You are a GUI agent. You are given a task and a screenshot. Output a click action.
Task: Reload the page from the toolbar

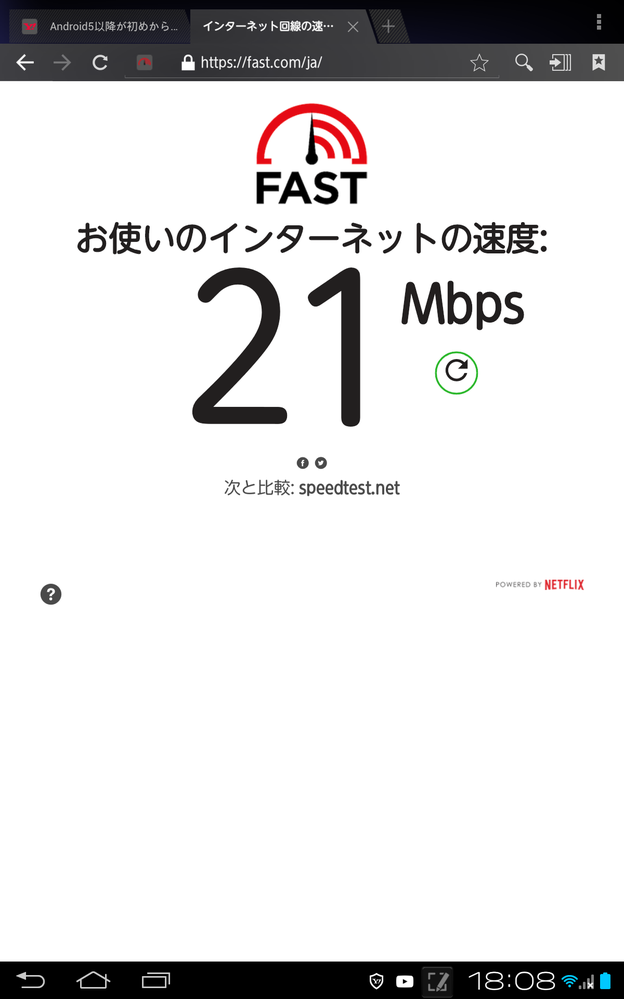click(100, 62)
